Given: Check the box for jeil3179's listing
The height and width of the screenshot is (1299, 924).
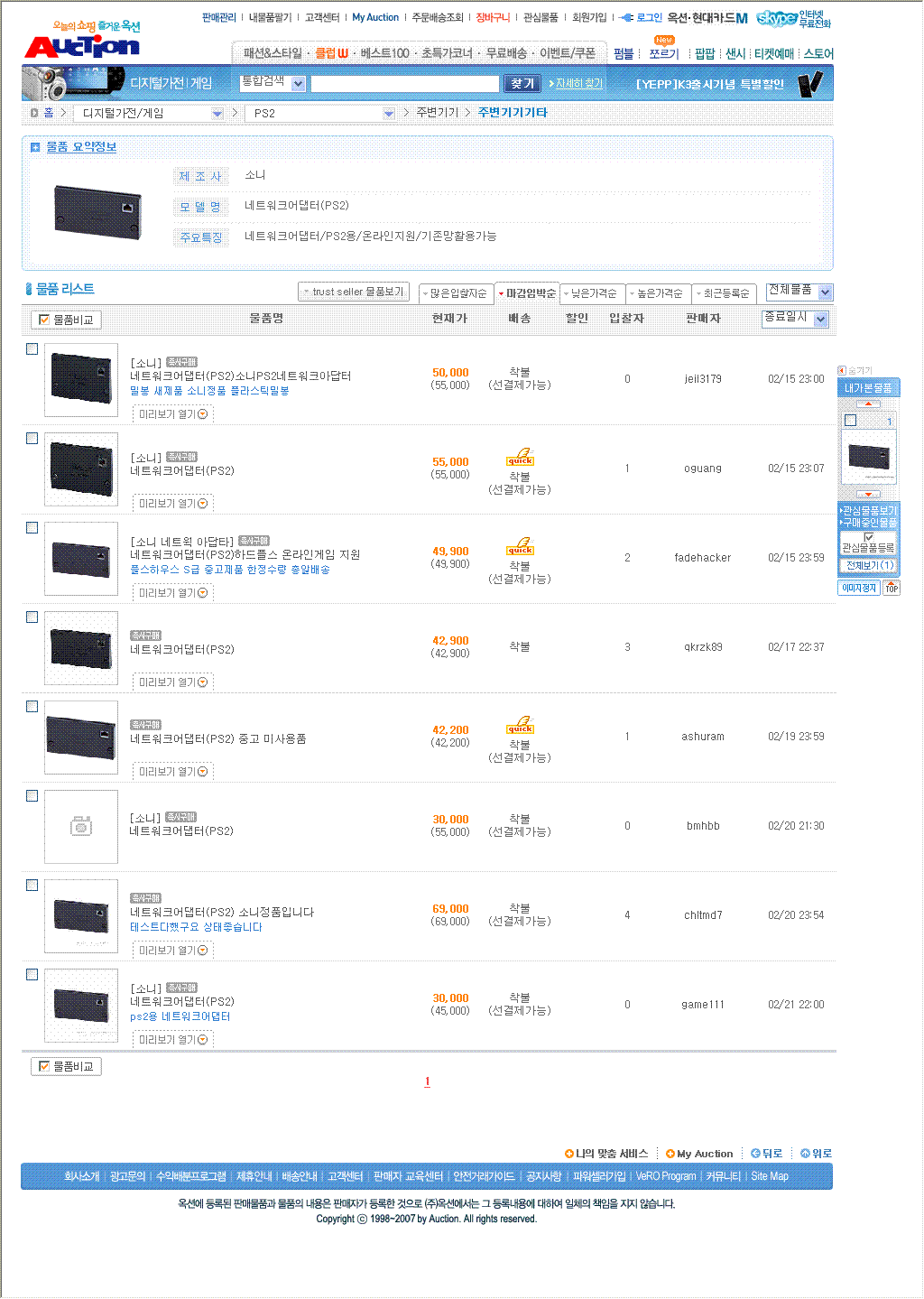Looking at the screenshot, I should click(32, 349).
